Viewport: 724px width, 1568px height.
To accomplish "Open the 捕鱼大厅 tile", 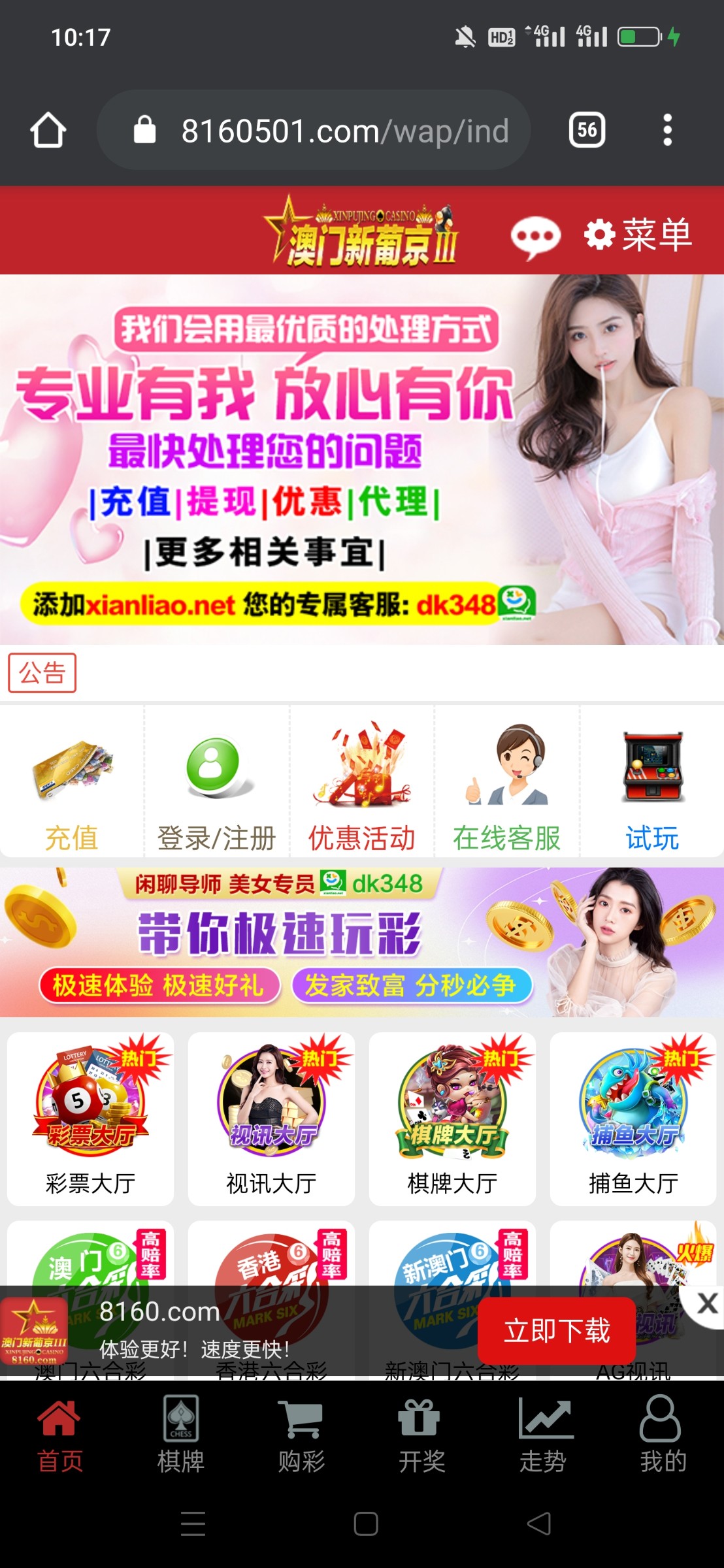I will pyautogui.click(x=633, y=1119).
